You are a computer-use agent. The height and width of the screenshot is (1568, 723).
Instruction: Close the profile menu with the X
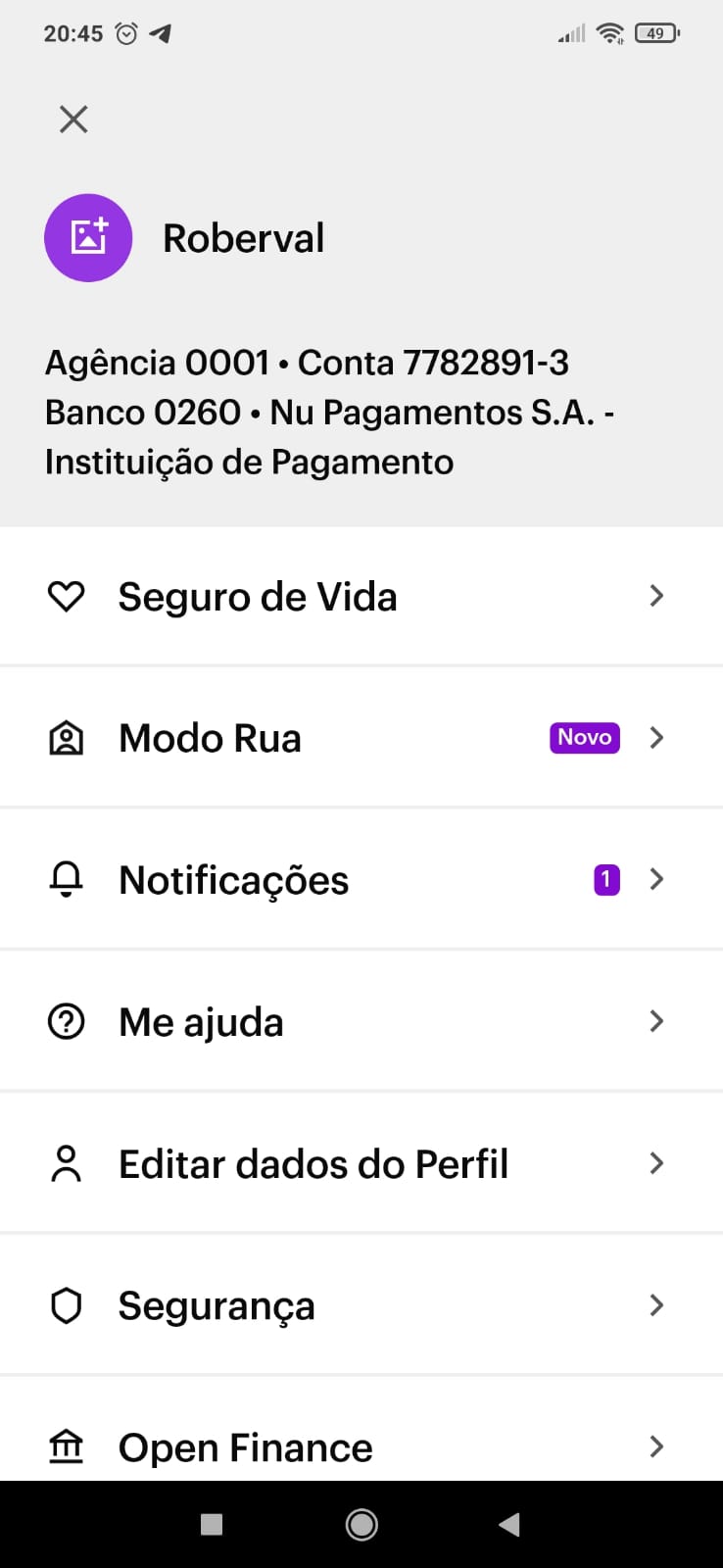pyautogui.click(x=73, y=120)
